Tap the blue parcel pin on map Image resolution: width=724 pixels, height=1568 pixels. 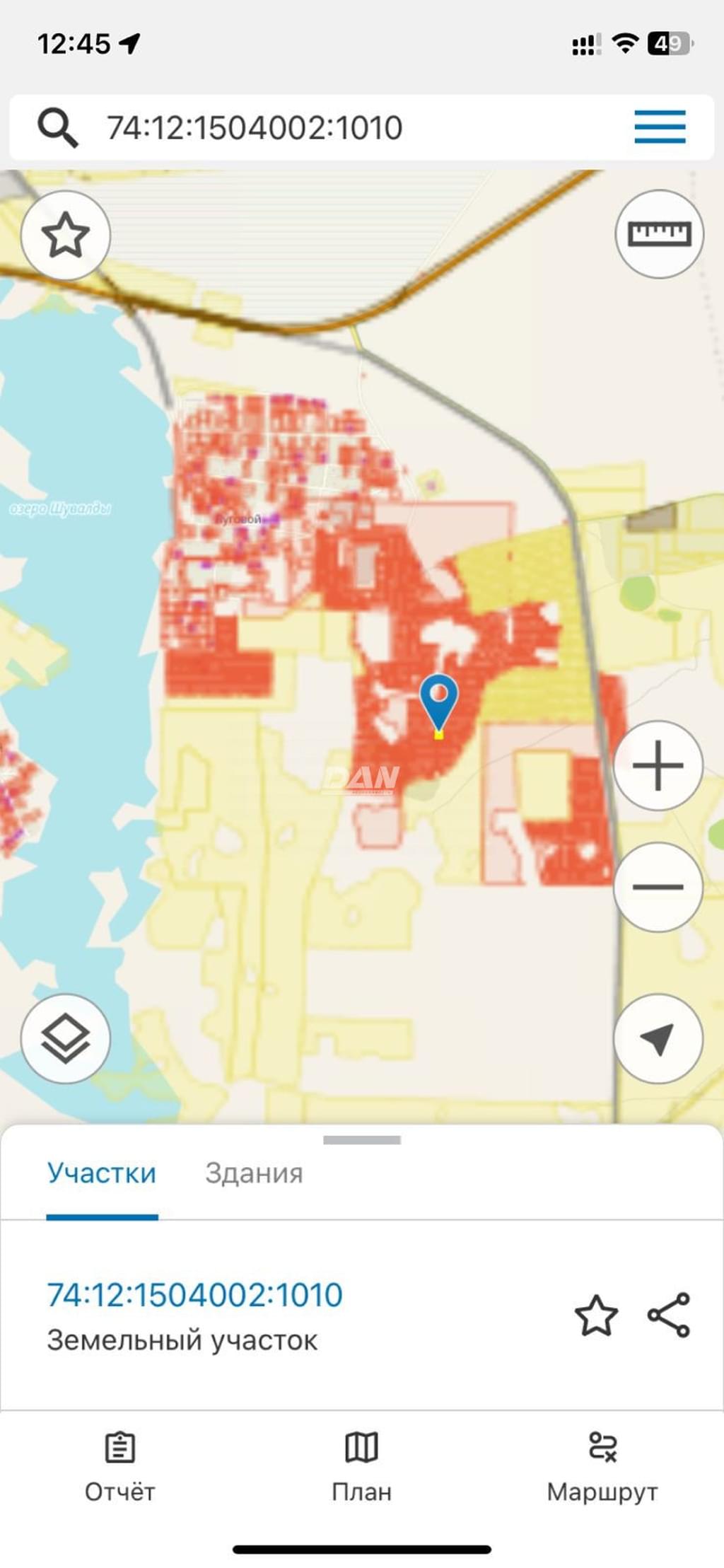(439, 700)
